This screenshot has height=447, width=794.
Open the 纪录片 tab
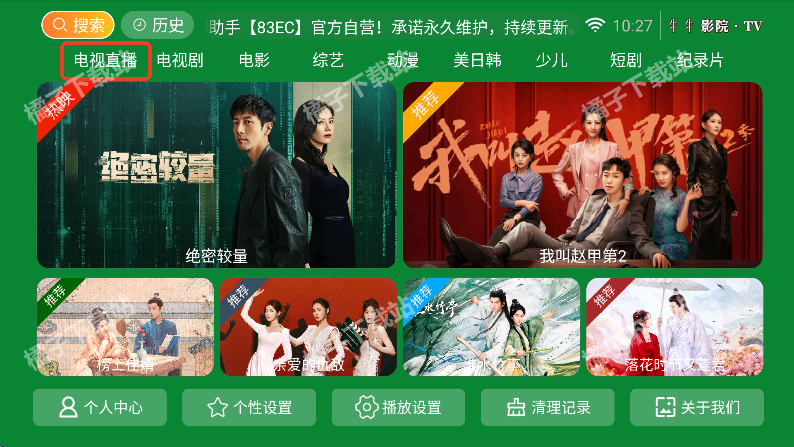700,60
